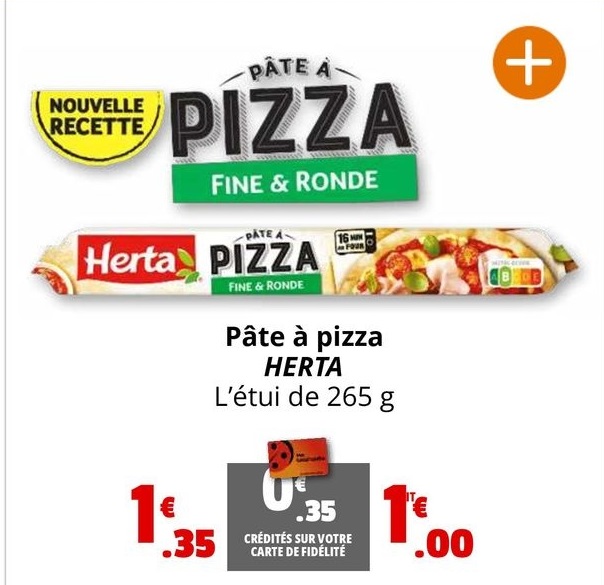
Task: Tap the orange plus button
Action: point(530,63)
